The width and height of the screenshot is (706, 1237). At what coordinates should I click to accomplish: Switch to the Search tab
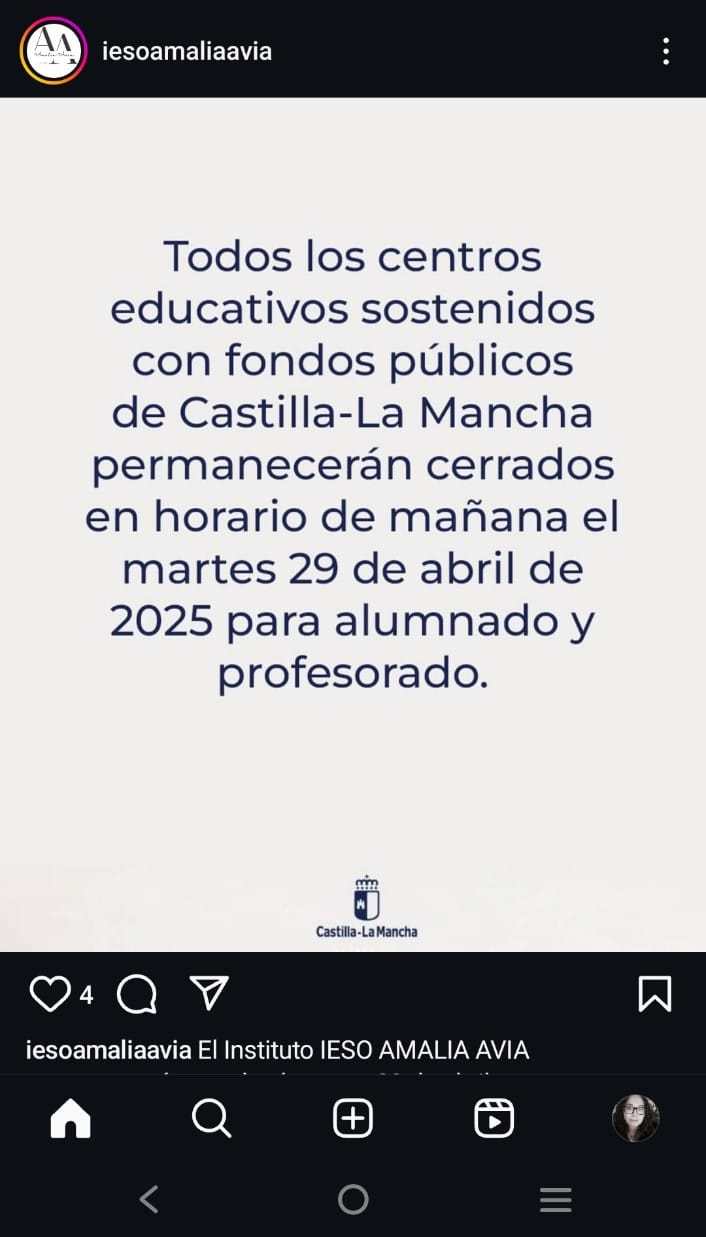tap(211, 1118)
